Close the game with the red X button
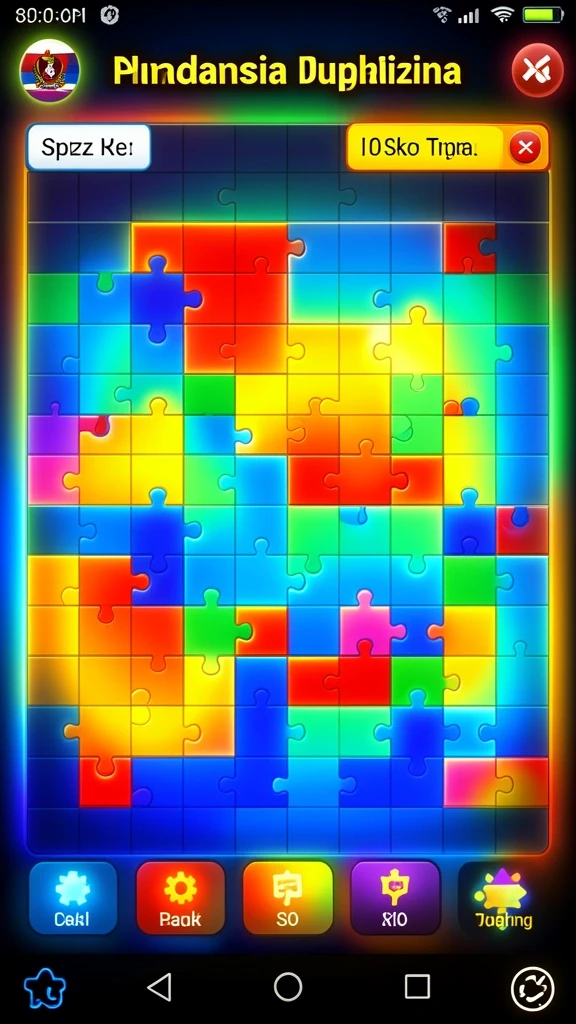The height and width of the screenshot is (1024, 576). [x=537, y=70]
